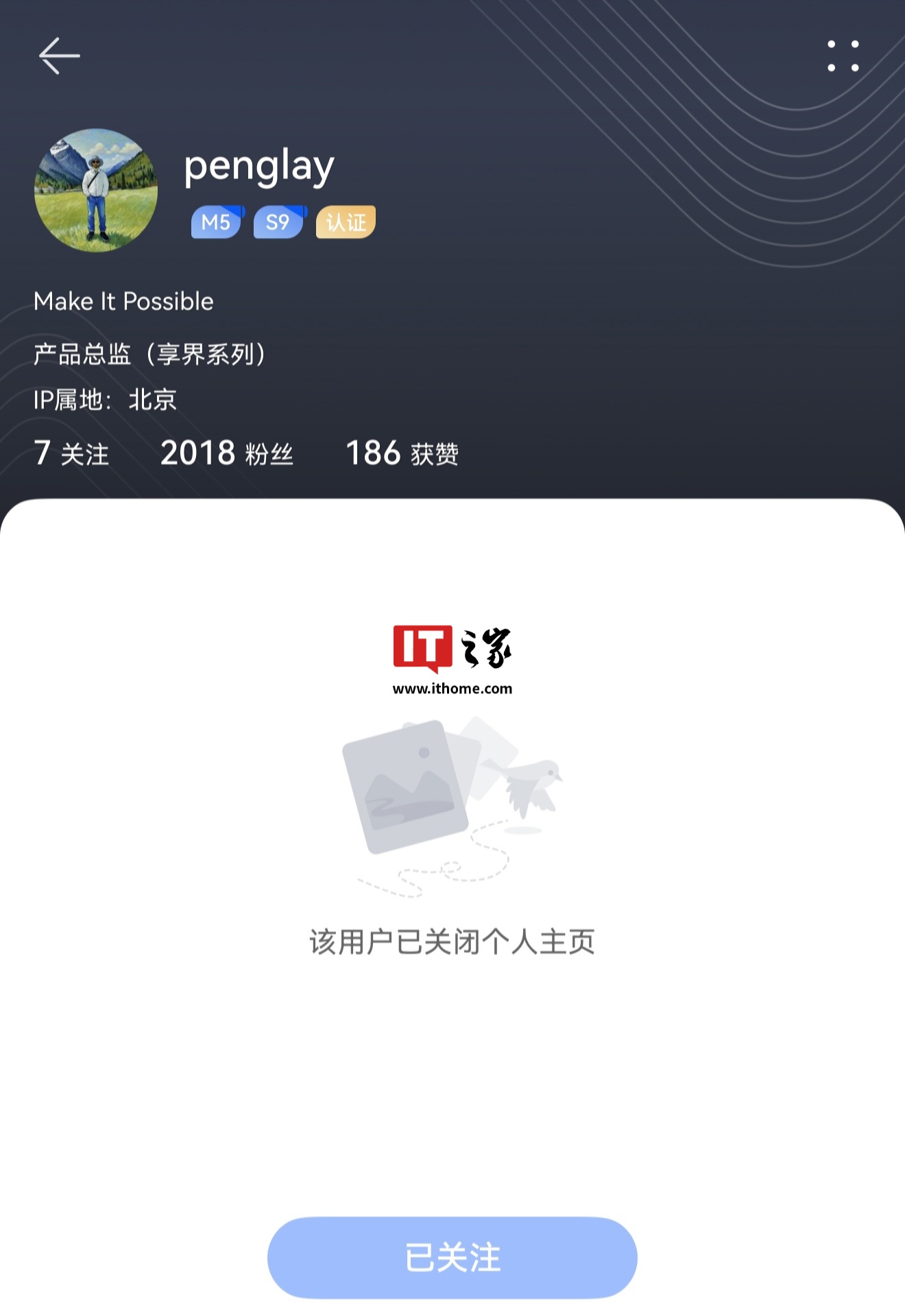Go back using the top-left arrow

point(60,56)
